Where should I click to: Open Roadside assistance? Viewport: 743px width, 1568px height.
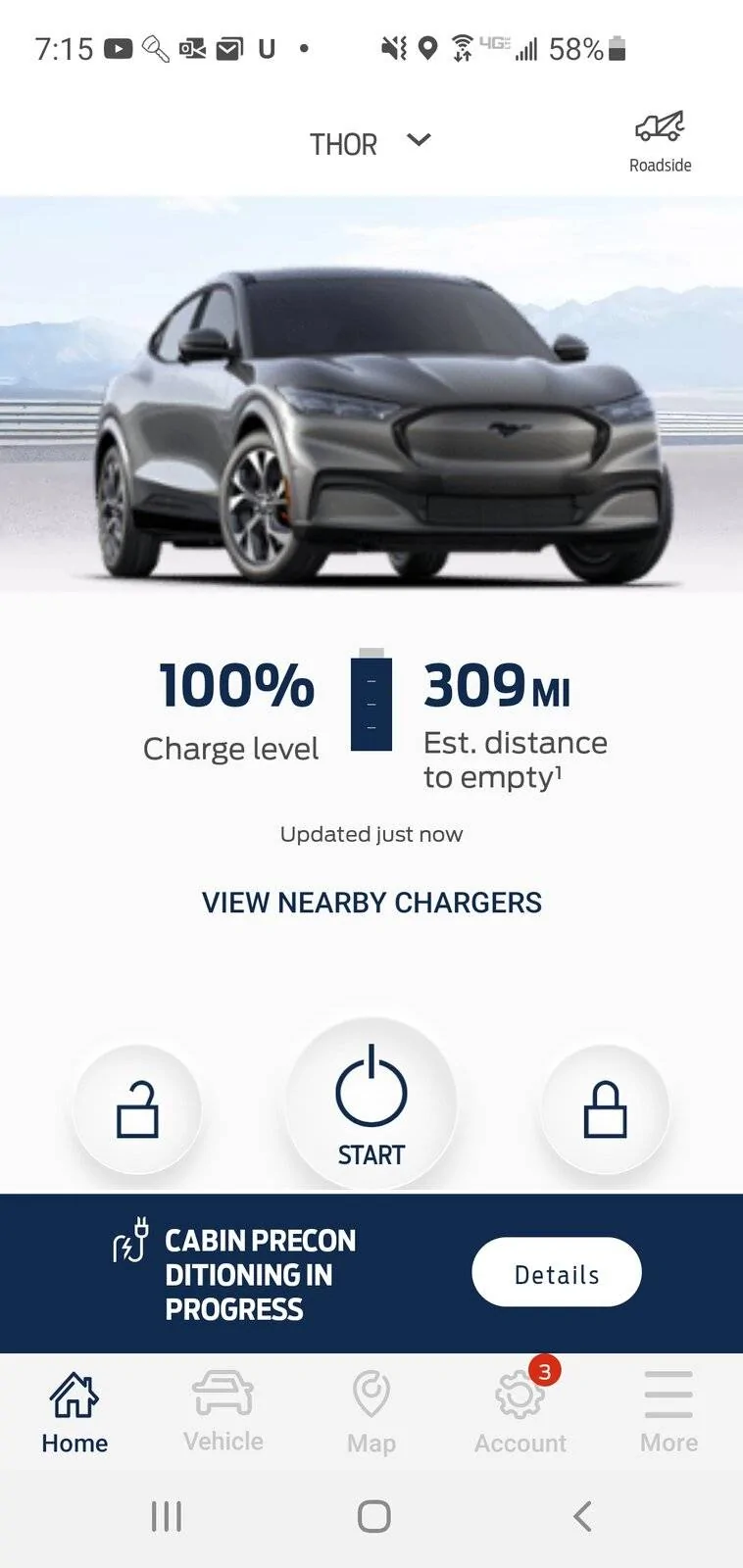[660, 142]
